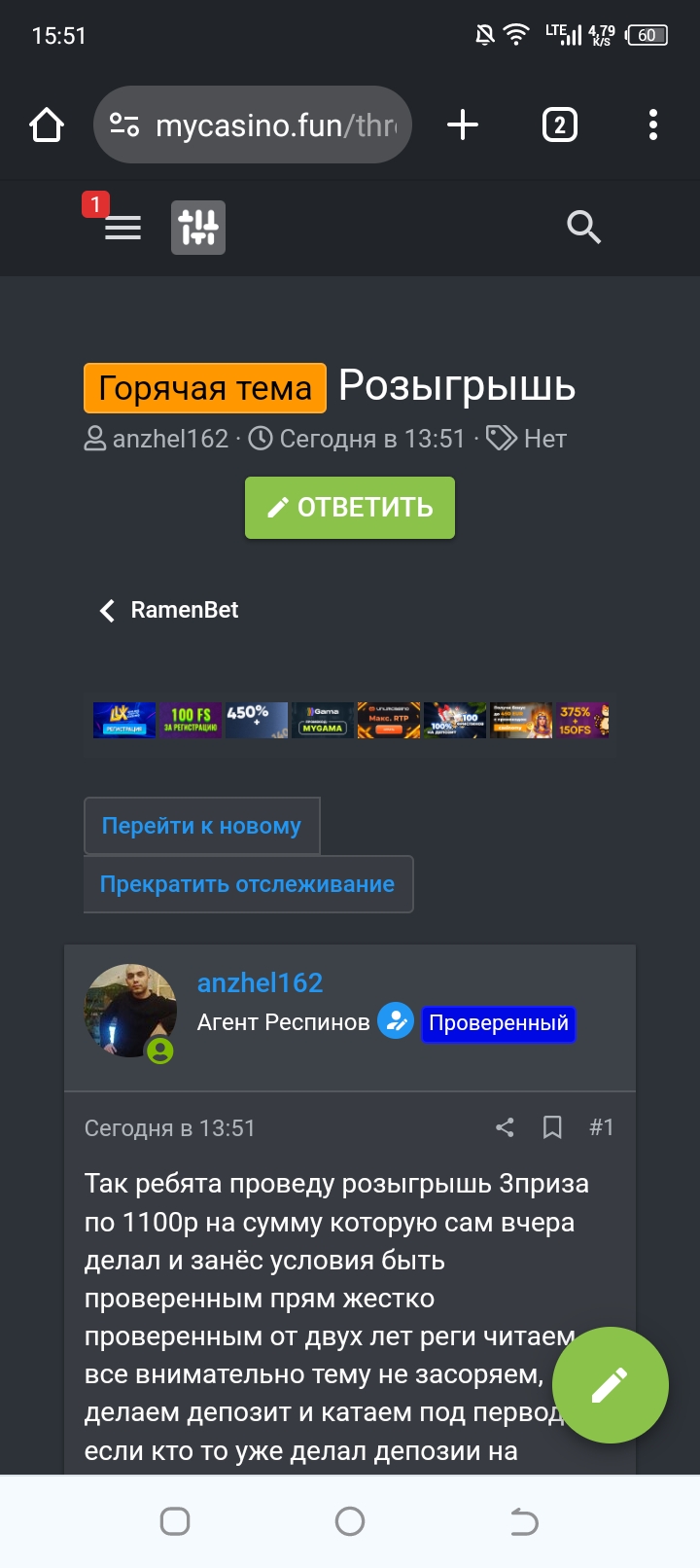Go back to the RamenBet section
700x1568 pixels.
pyautogui.click(x=169, y=610)
